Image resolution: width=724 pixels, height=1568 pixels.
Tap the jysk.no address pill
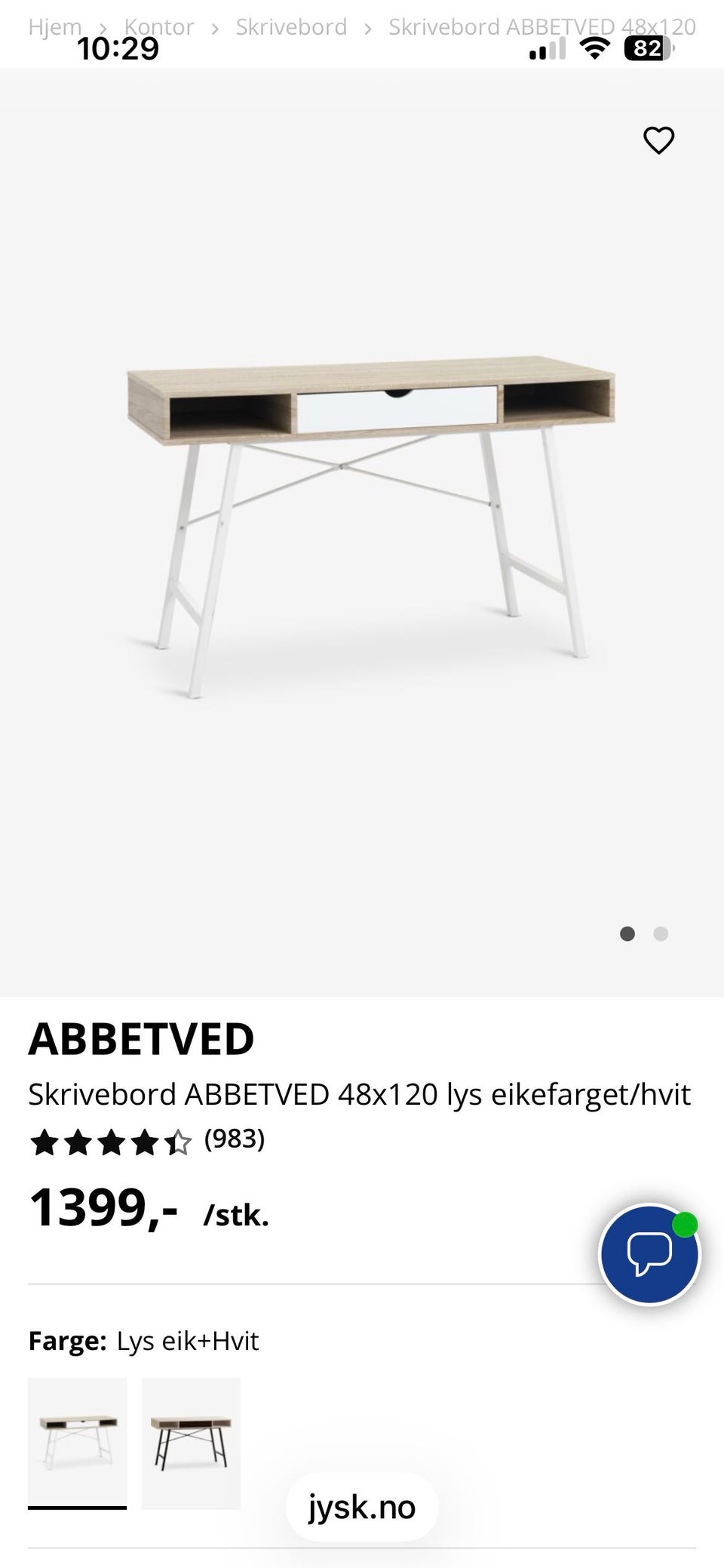tap(362, 1507)
